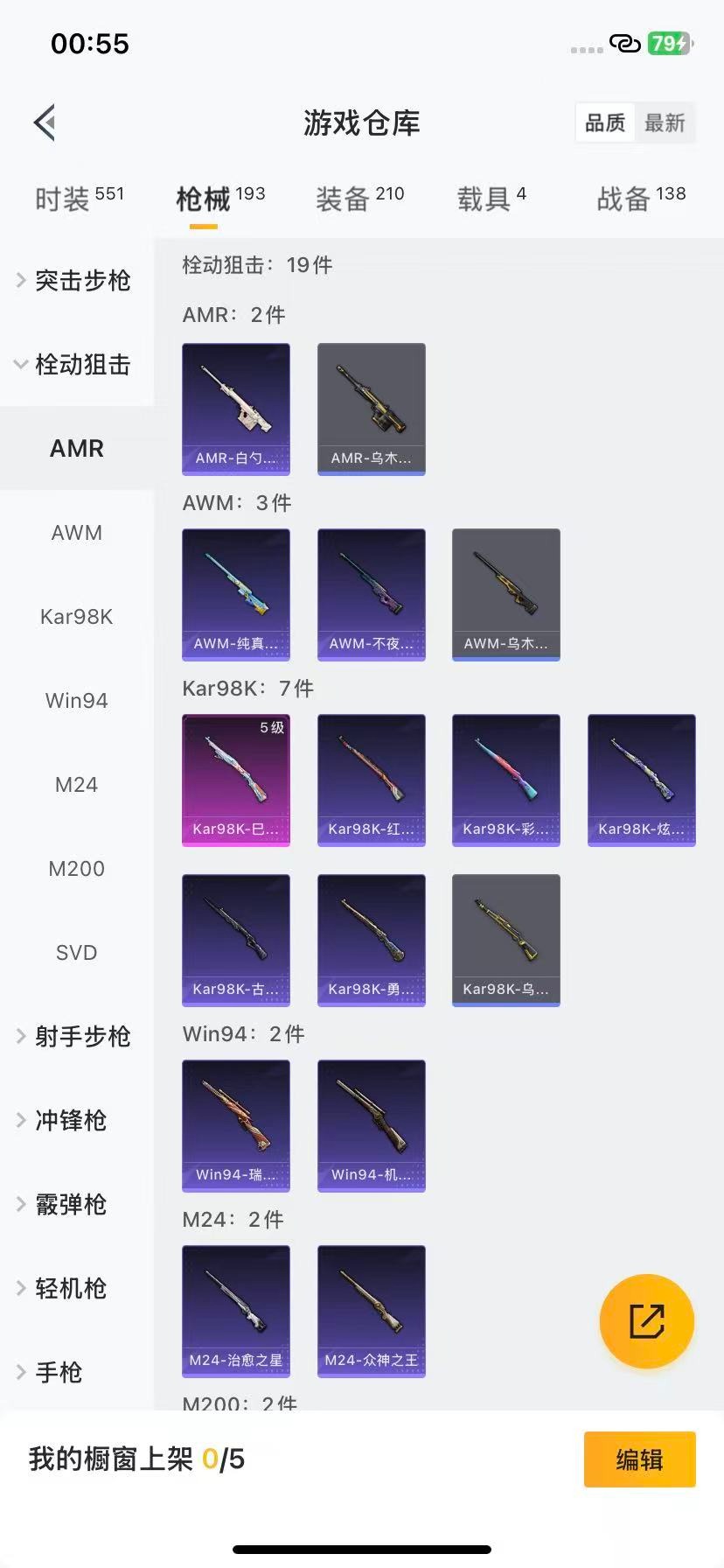Image resolution: width=724 pixels, height=1568 pixels.
Task: Select the AWM-纯真 skin thumbnail
Action: coord(236,593)
